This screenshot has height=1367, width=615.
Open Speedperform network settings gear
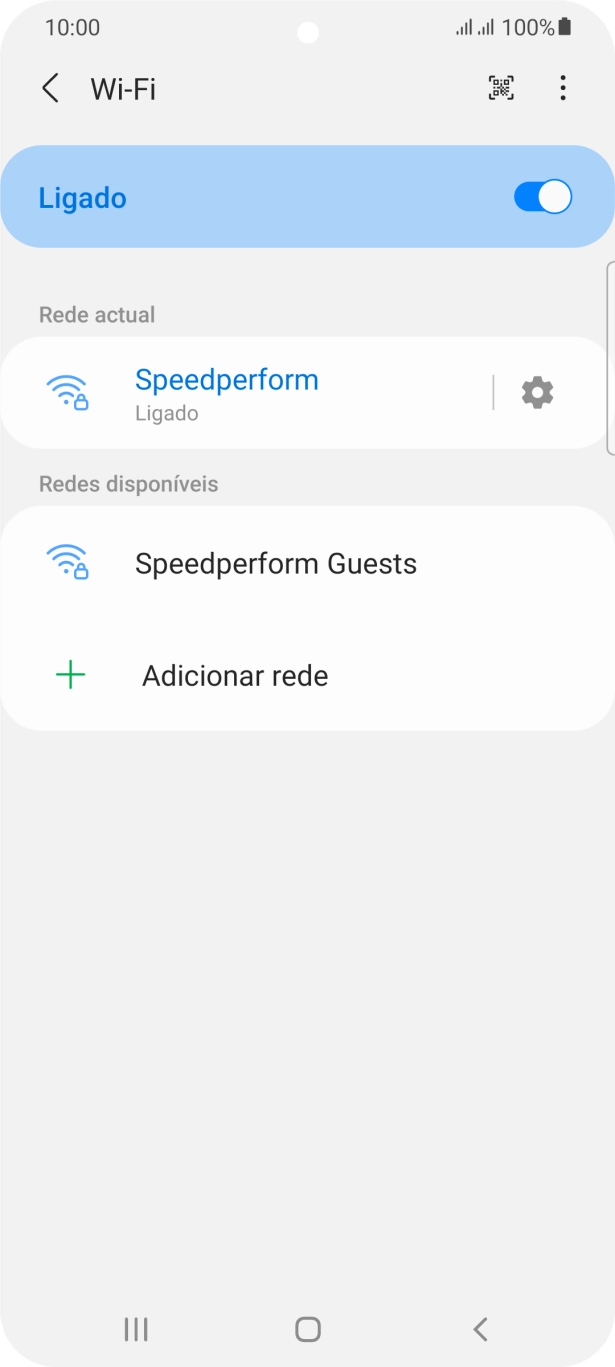[537, 393]
